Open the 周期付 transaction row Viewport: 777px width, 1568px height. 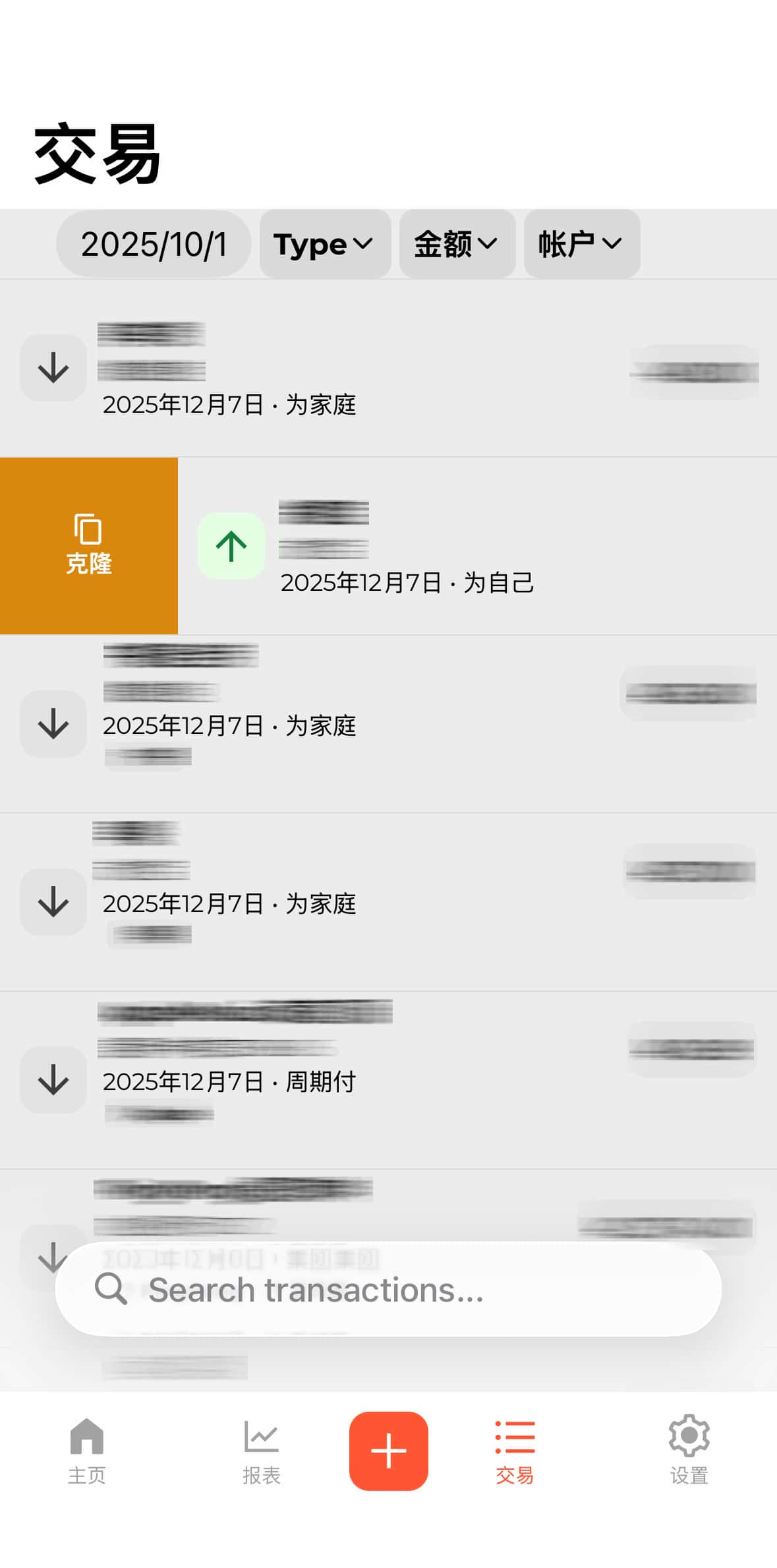(388, 1080)
